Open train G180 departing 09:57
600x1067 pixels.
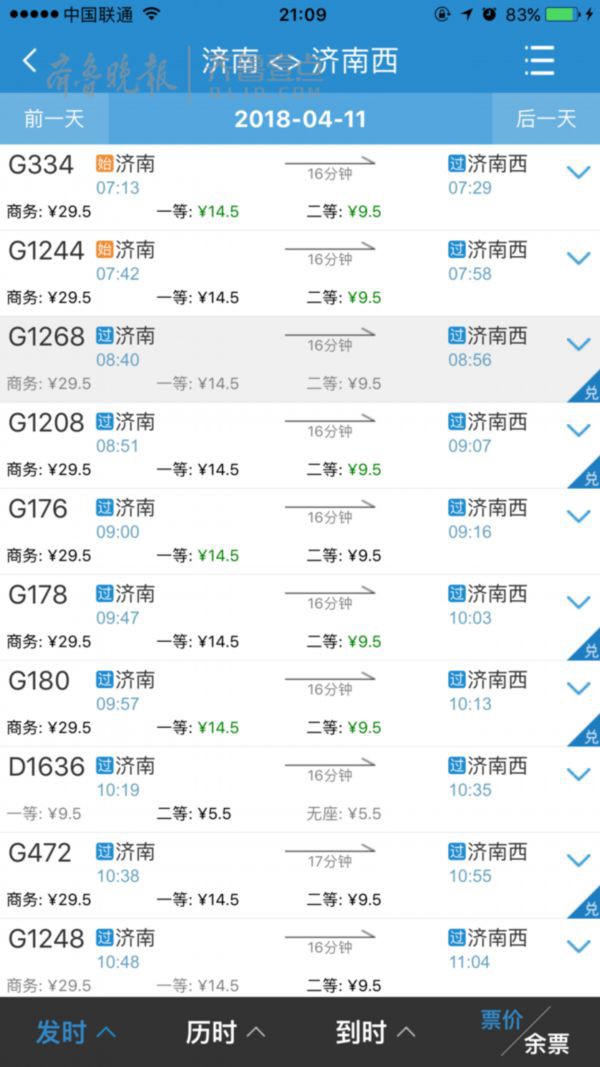pos(300,704)
